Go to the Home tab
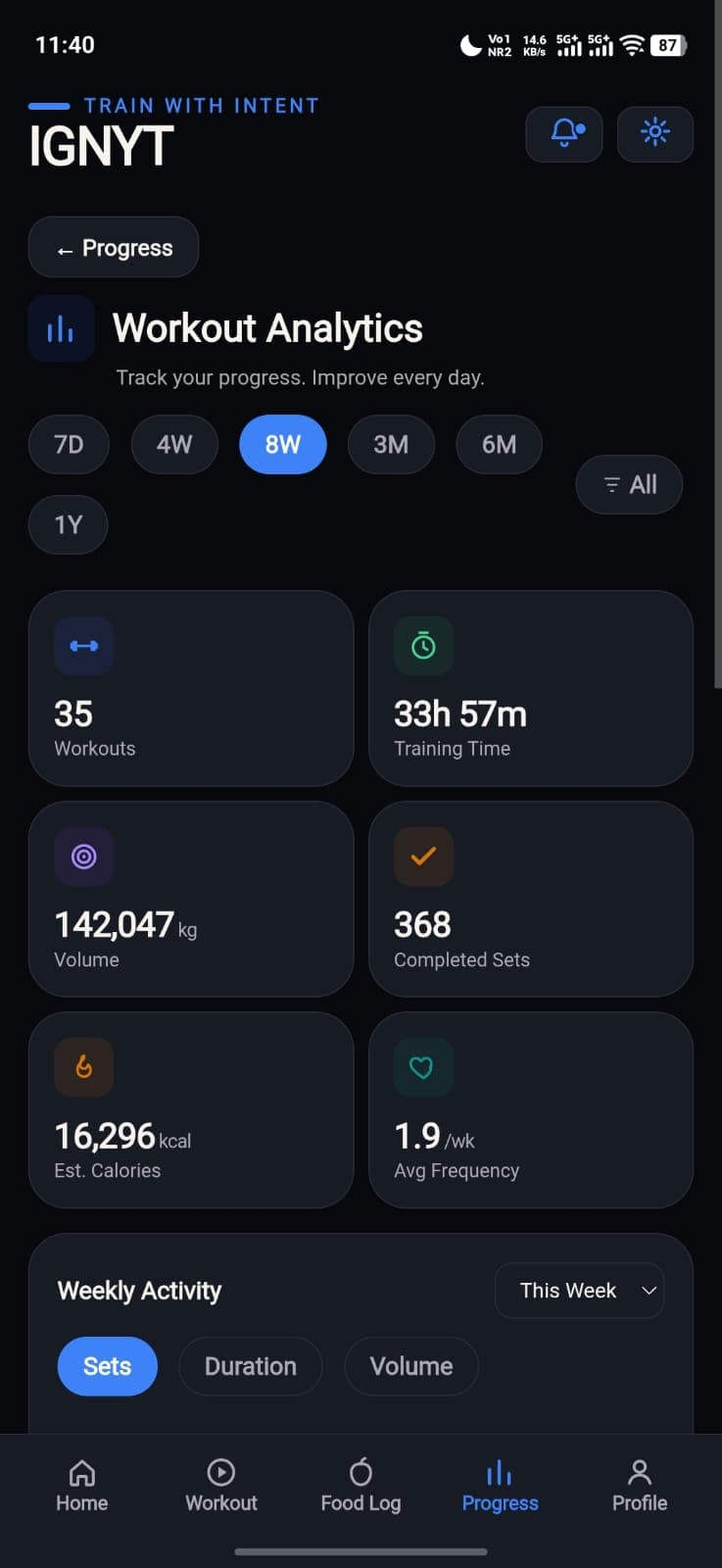722x1568 pixels. pyautogui.click(x=82, y=1486)
